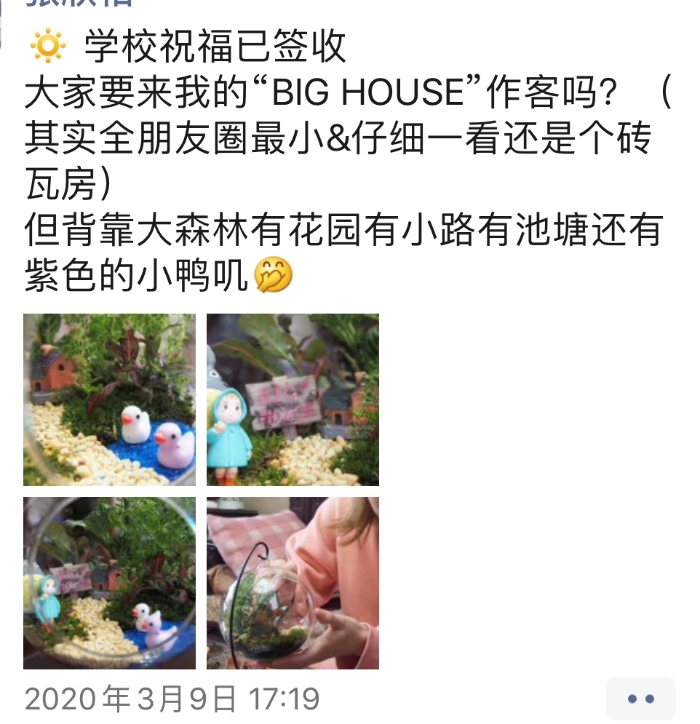Open the like and comment options button

640,698
